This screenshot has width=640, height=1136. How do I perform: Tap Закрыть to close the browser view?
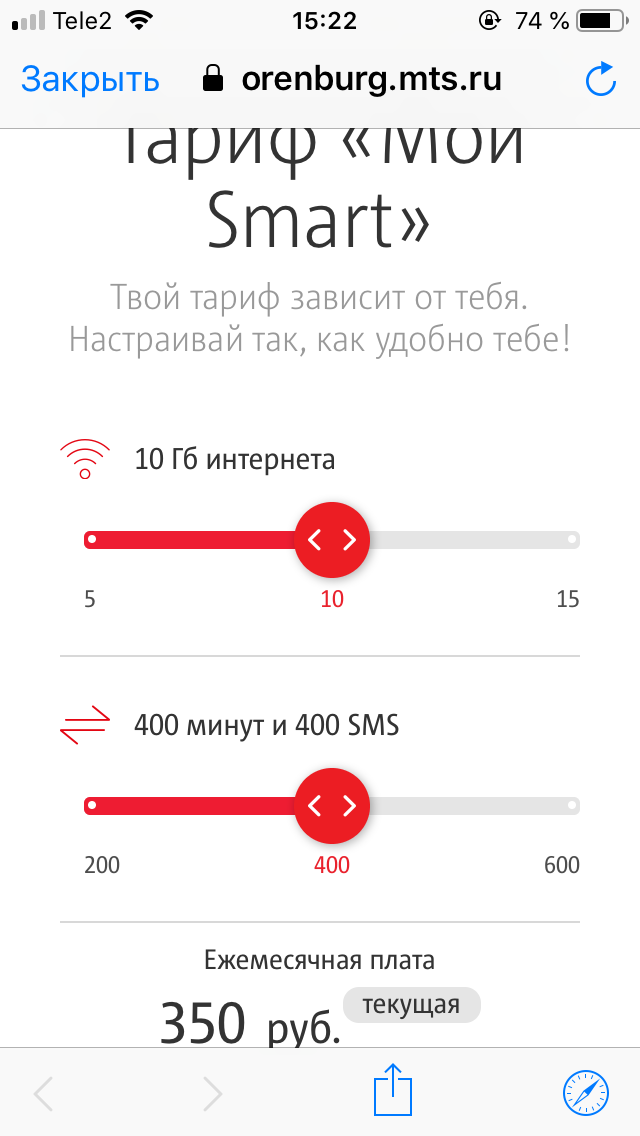pos(90,79)
